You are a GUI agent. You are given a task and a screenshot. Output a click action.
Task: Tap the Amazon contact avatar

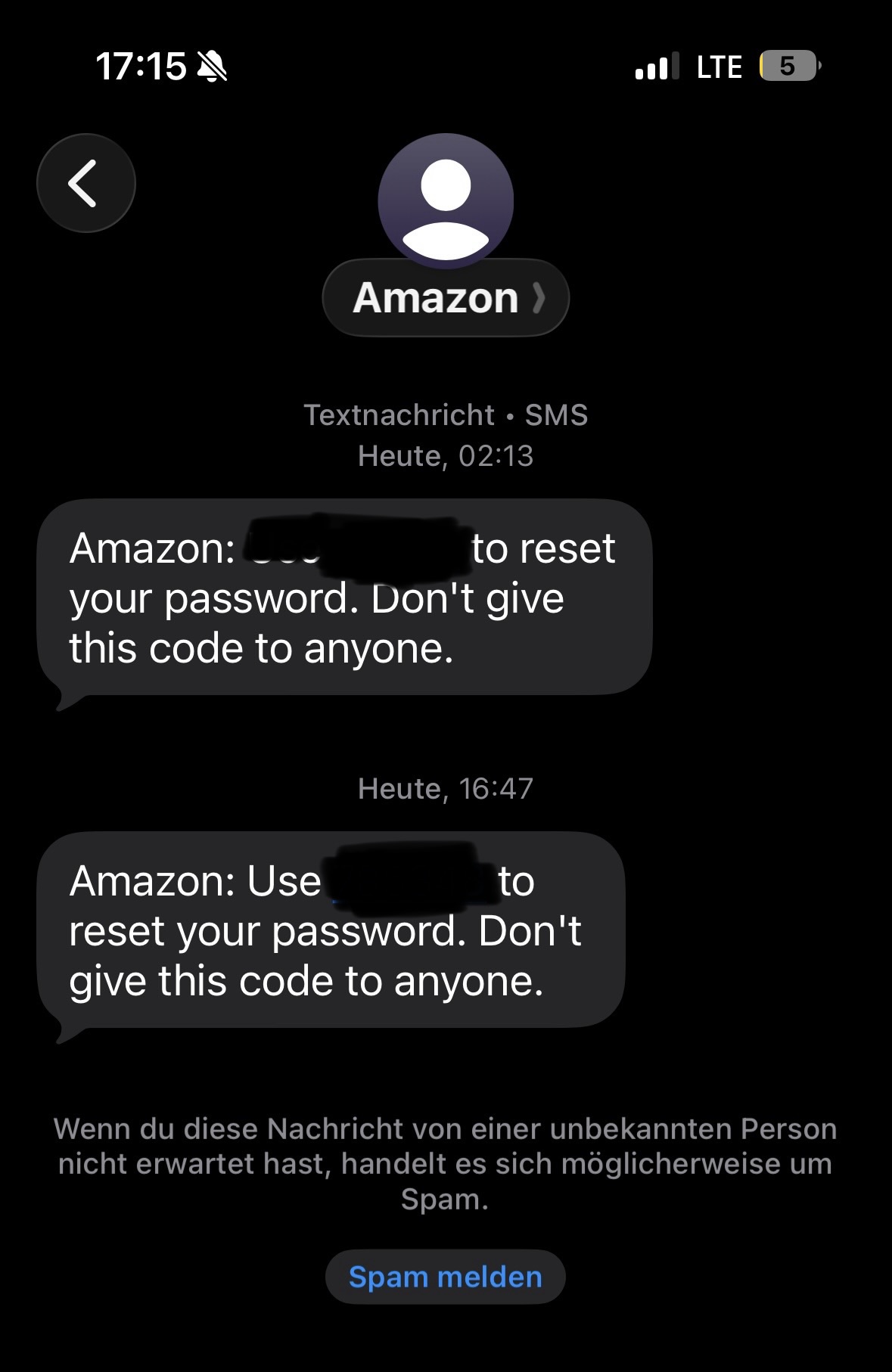[x=446, y=200]
